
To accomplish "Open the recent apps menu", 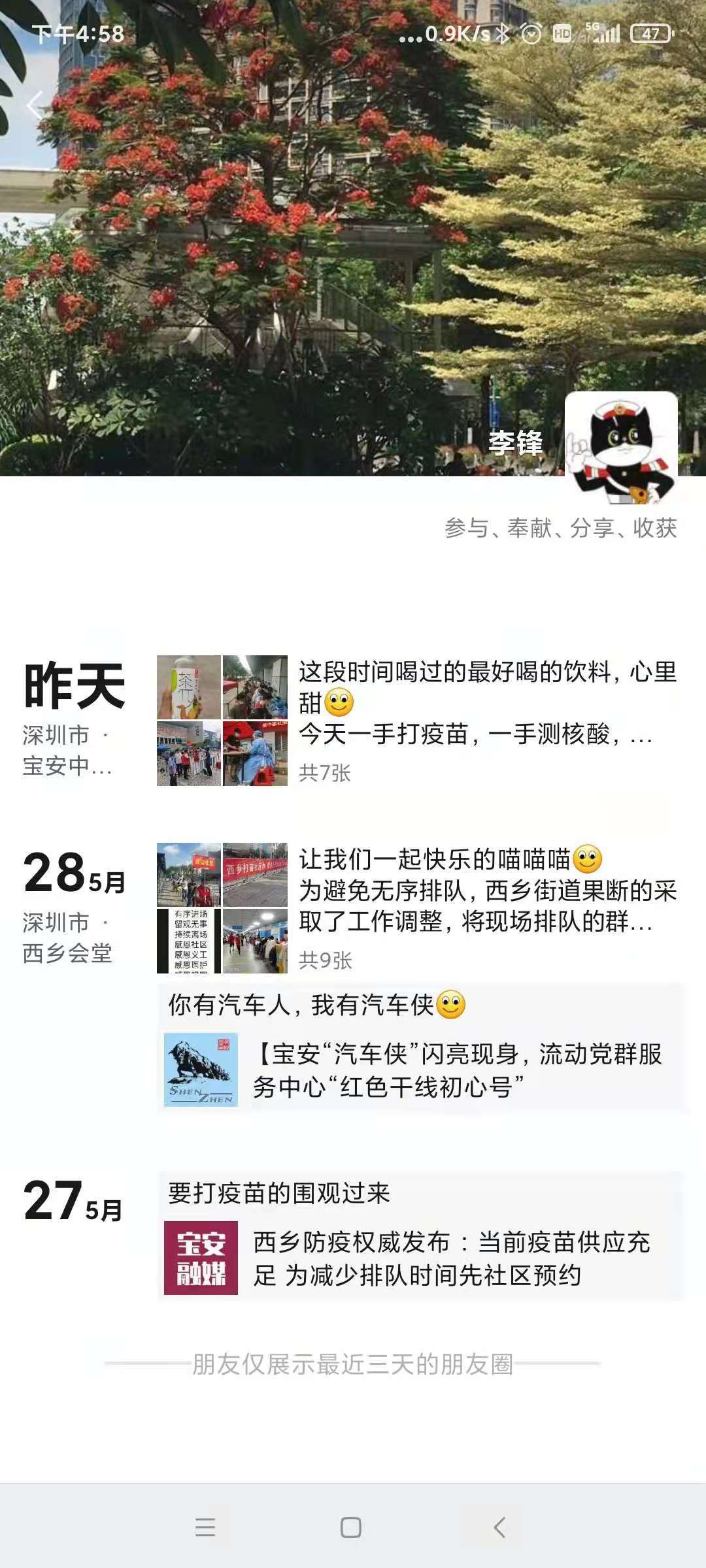I will pos(205,1527).
